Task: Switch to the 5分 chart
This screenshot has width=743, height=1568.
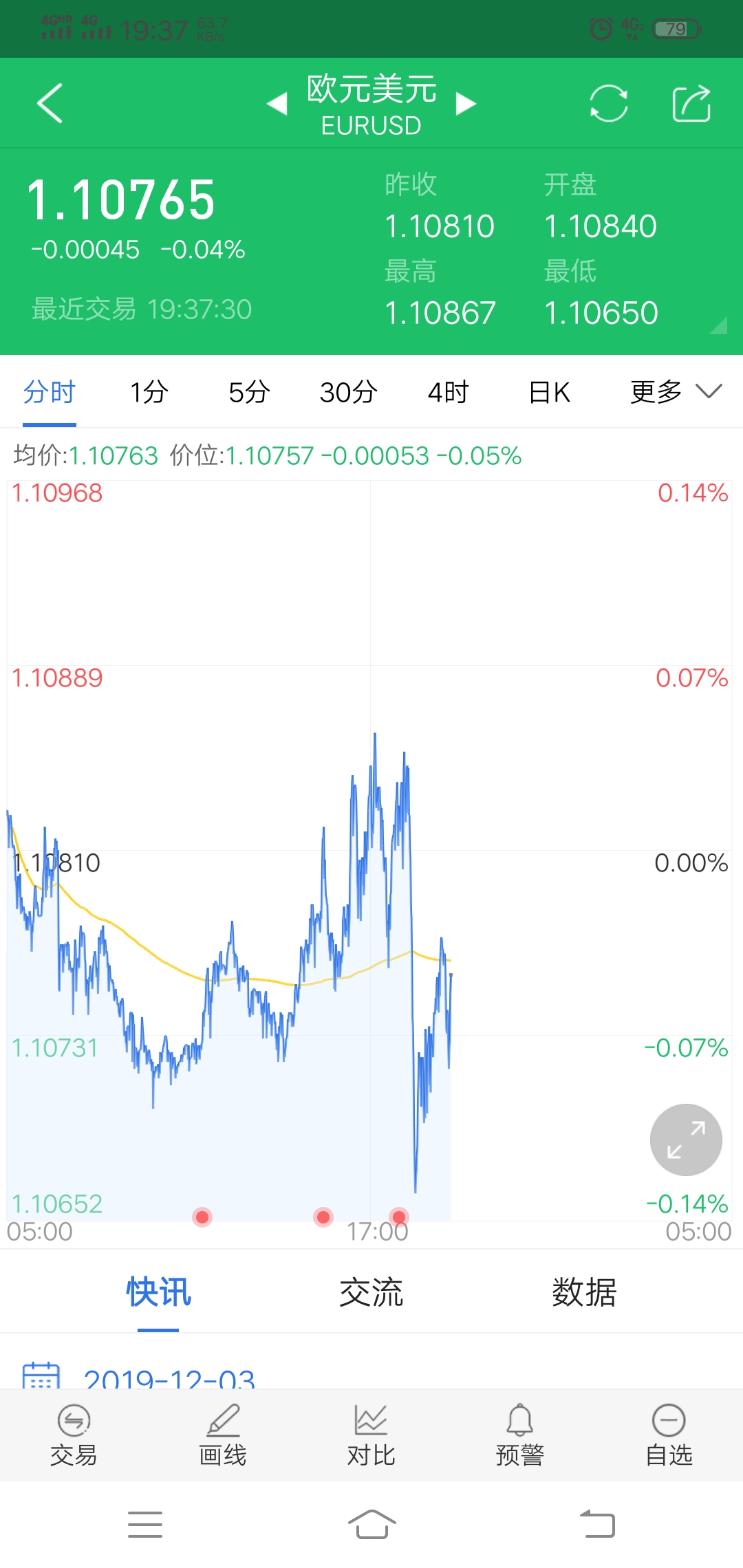Action: 249,392
